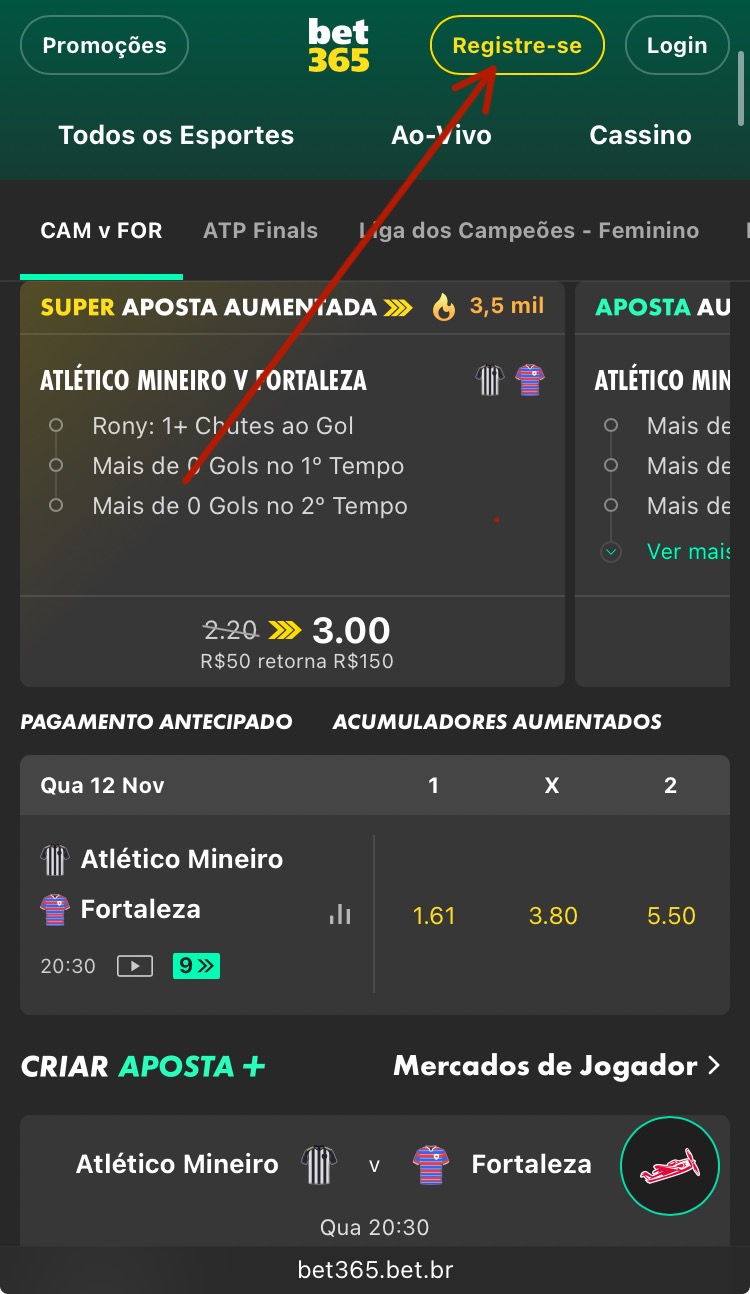
Task: Open Mercados de Jogador
Action: (556, 1066)
